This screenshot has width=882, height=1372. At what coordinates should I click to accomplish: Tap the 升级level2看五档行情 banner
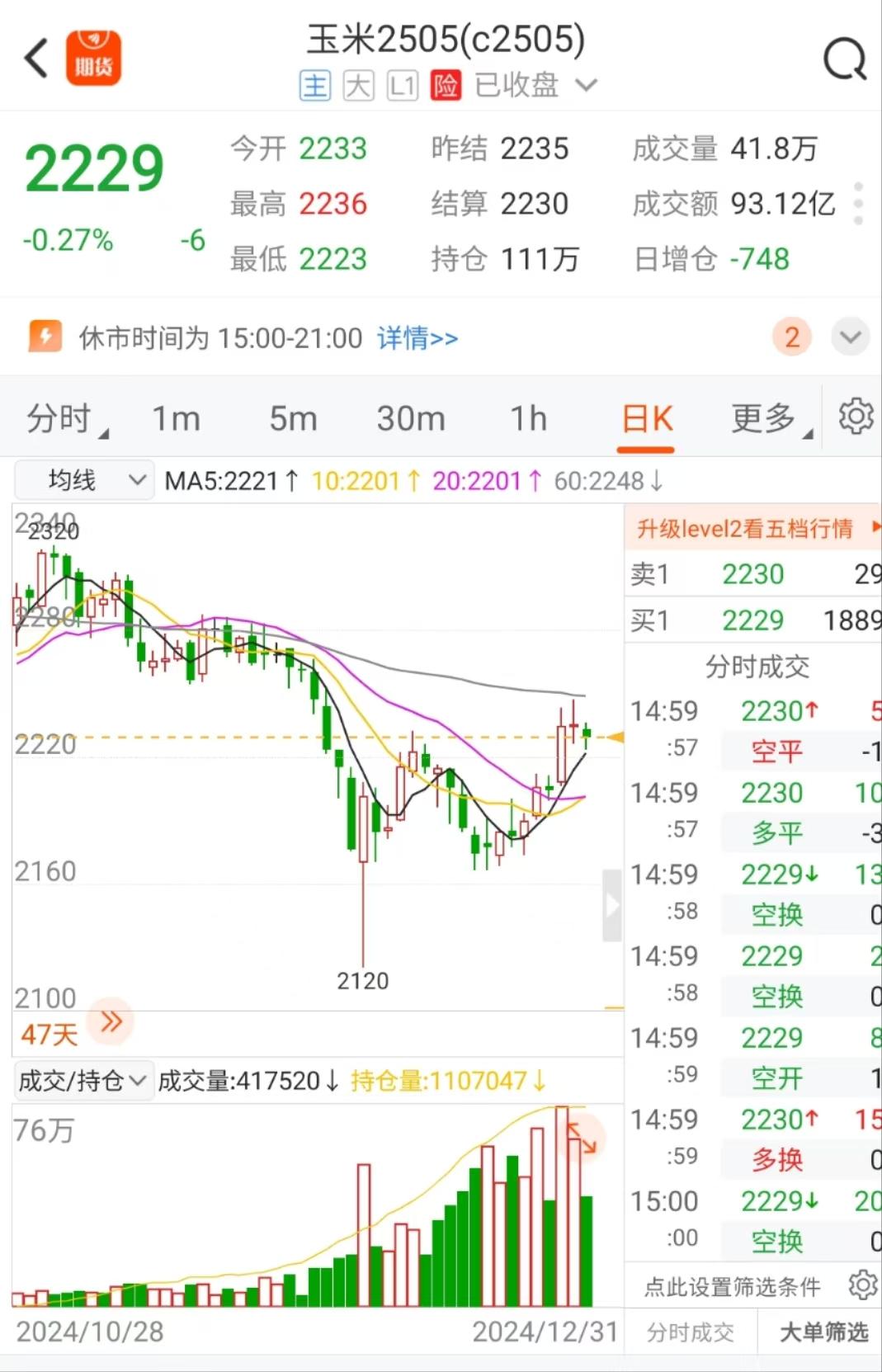747,527
